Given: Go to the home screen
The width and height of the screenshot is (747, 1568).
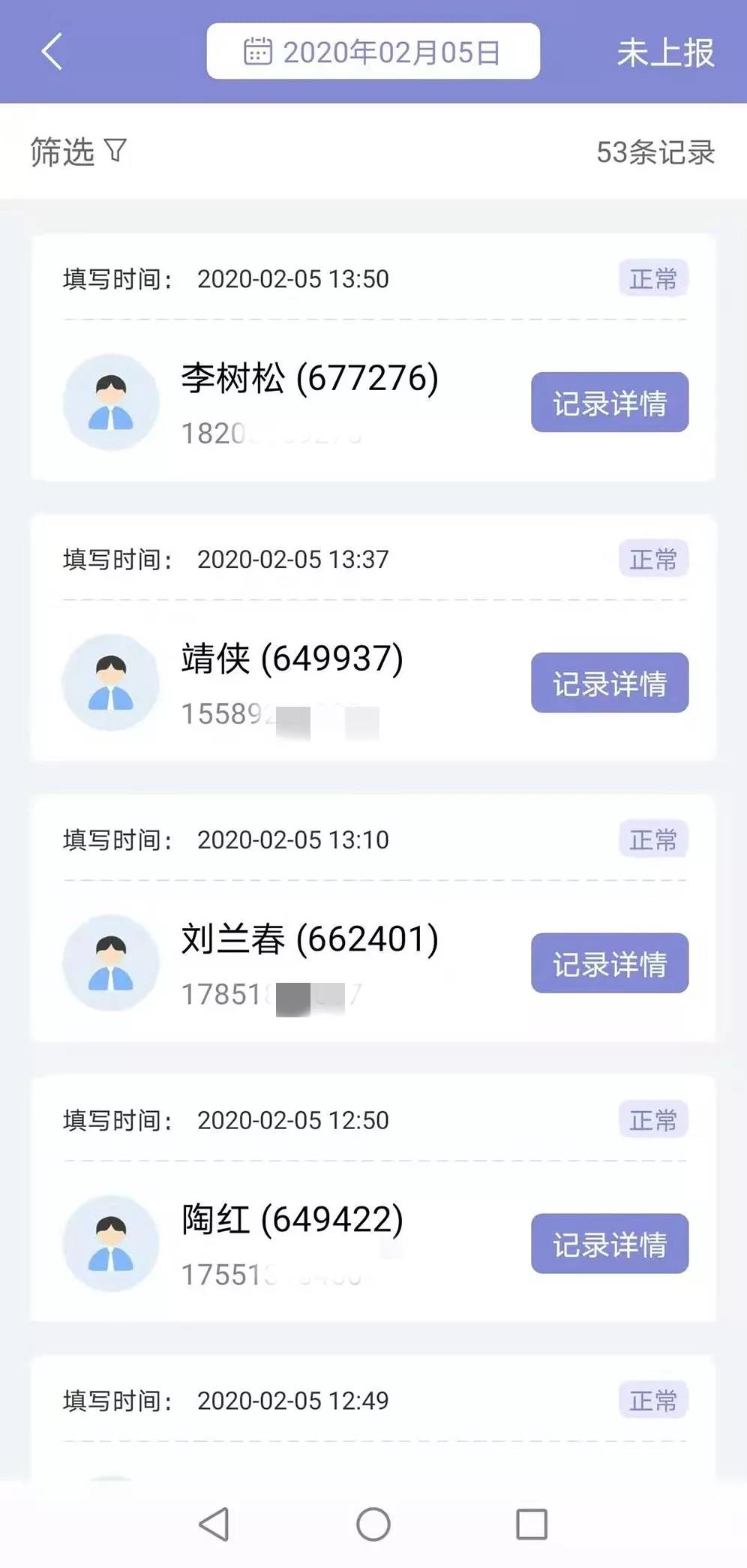Looking at the screenshot, I should point(373,1524).
